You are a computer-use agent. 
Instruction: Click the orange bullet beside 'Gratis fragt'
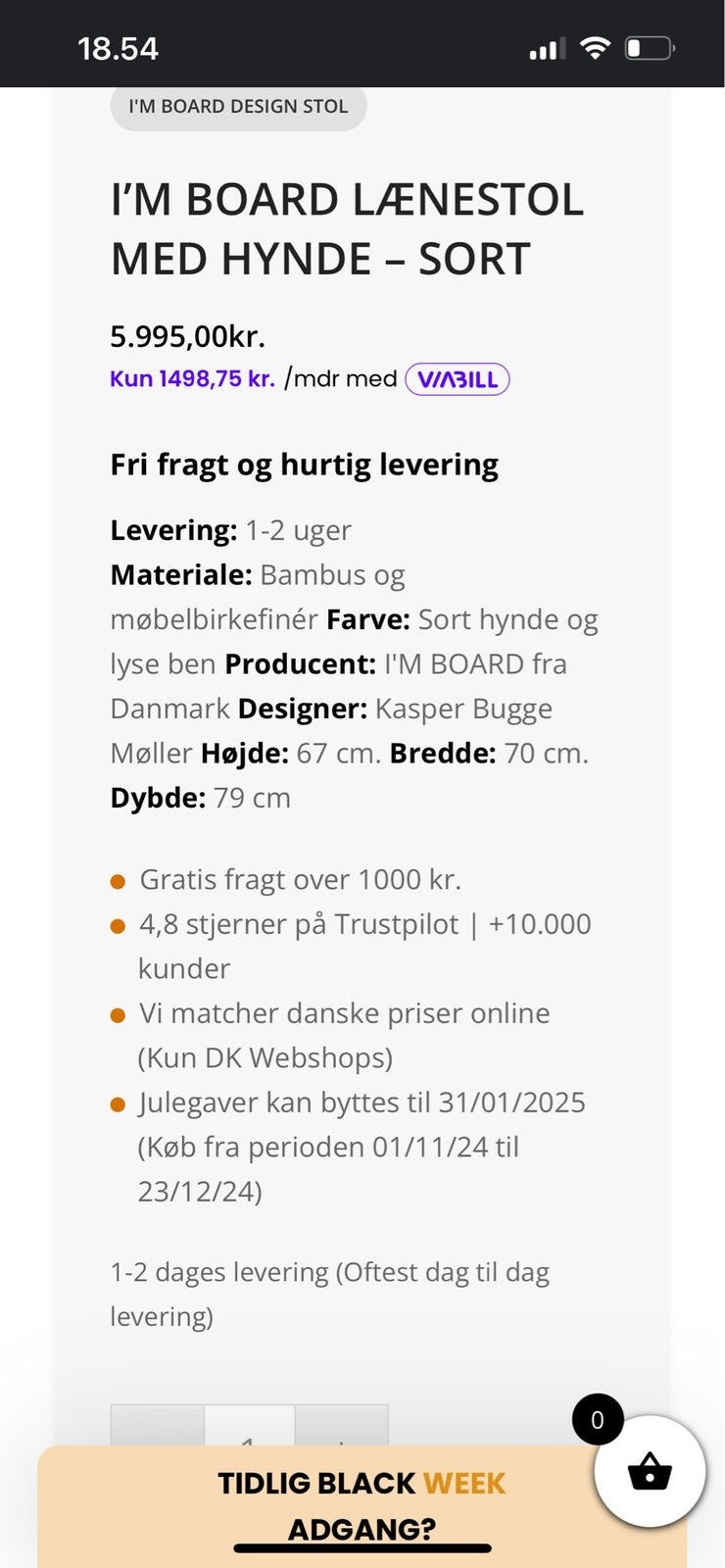[119, 881]
